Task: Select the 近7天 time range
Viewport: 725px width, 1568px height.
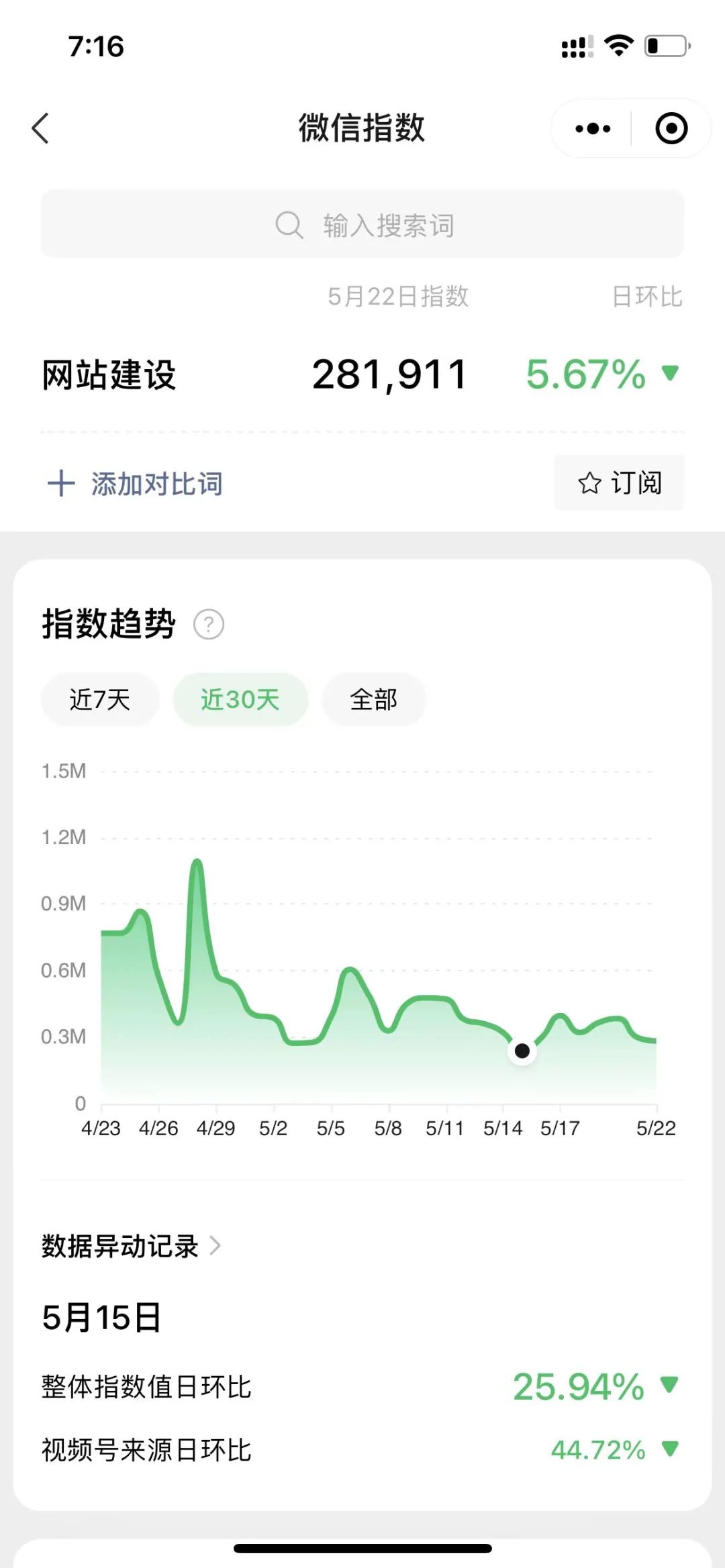Action: click(99, 699)
